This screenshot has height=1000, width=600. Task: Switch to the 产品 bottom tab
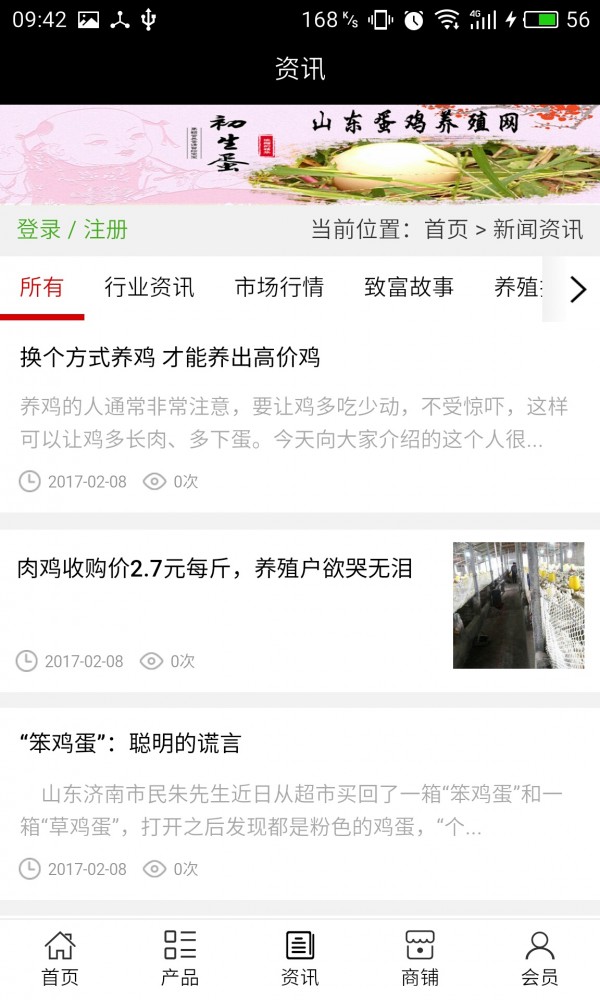(180, 958)
